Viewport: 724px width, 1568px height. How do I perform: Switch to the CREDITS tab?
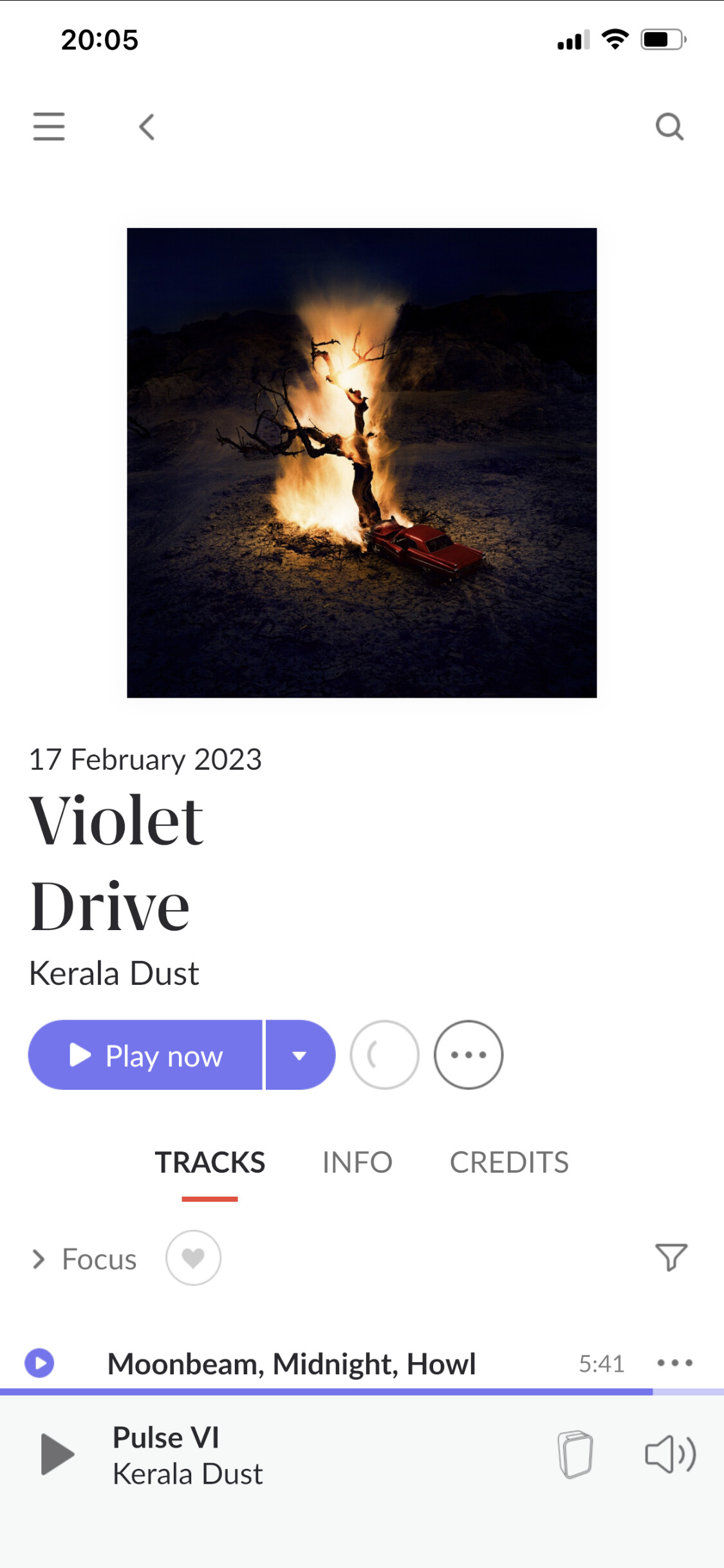click(508, 1162)
